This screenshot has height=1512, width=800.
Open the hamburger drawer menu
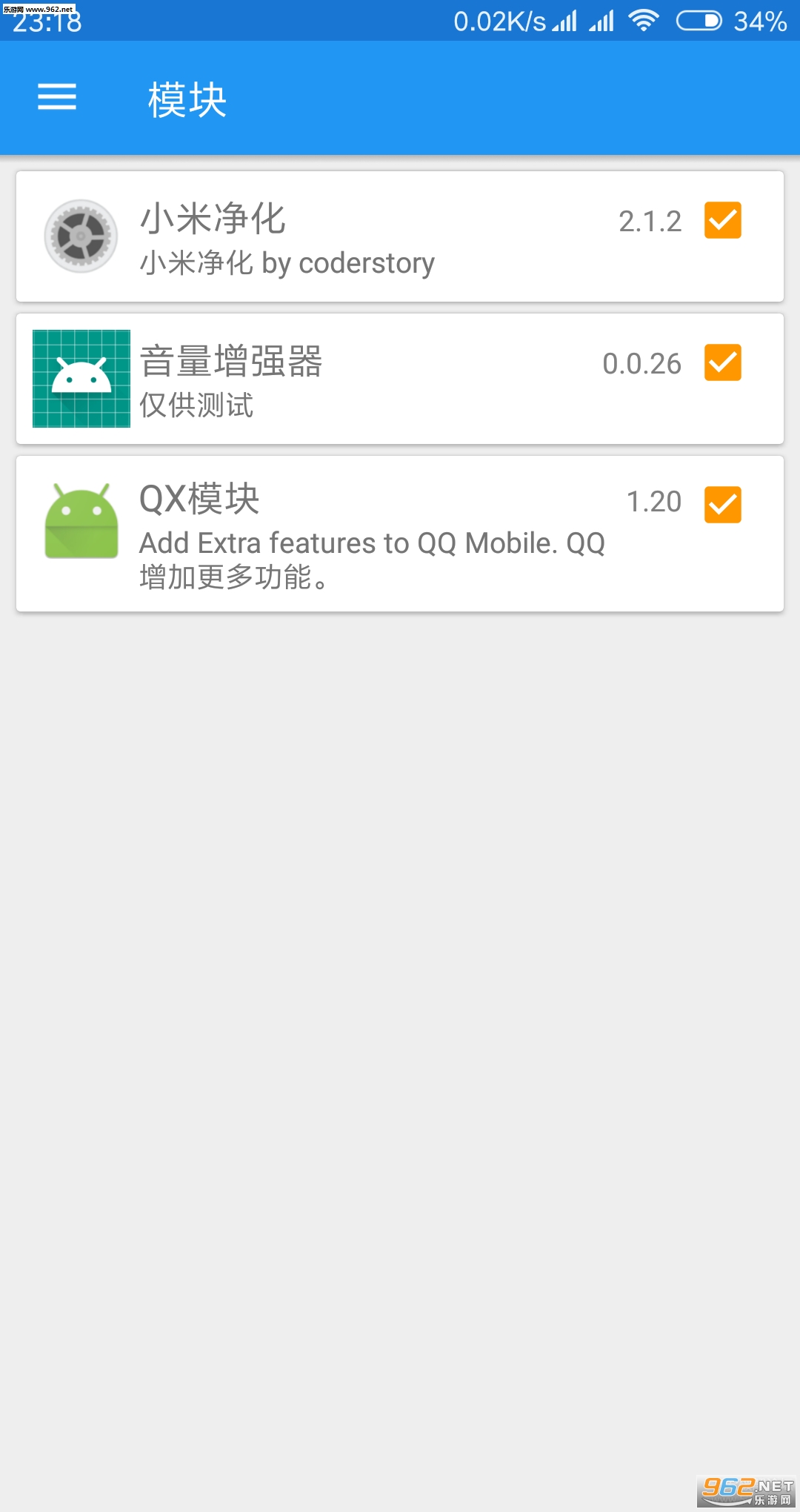57,97
